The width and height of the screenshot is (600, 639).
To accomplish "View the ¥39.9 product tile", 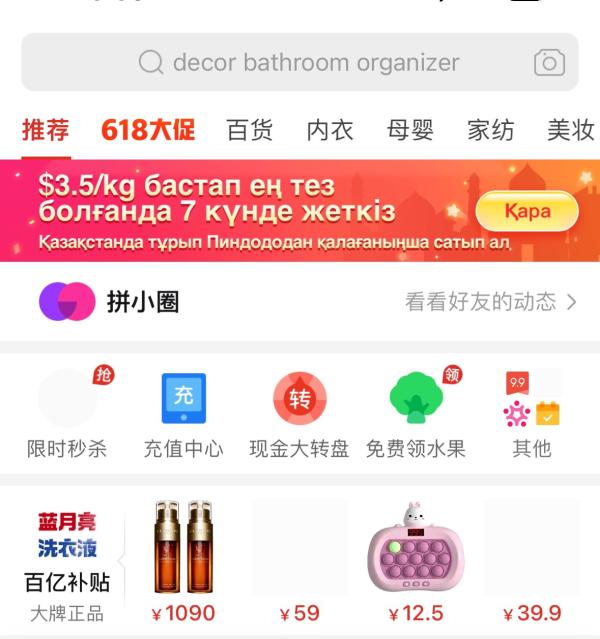I will (x=532, y=560).
